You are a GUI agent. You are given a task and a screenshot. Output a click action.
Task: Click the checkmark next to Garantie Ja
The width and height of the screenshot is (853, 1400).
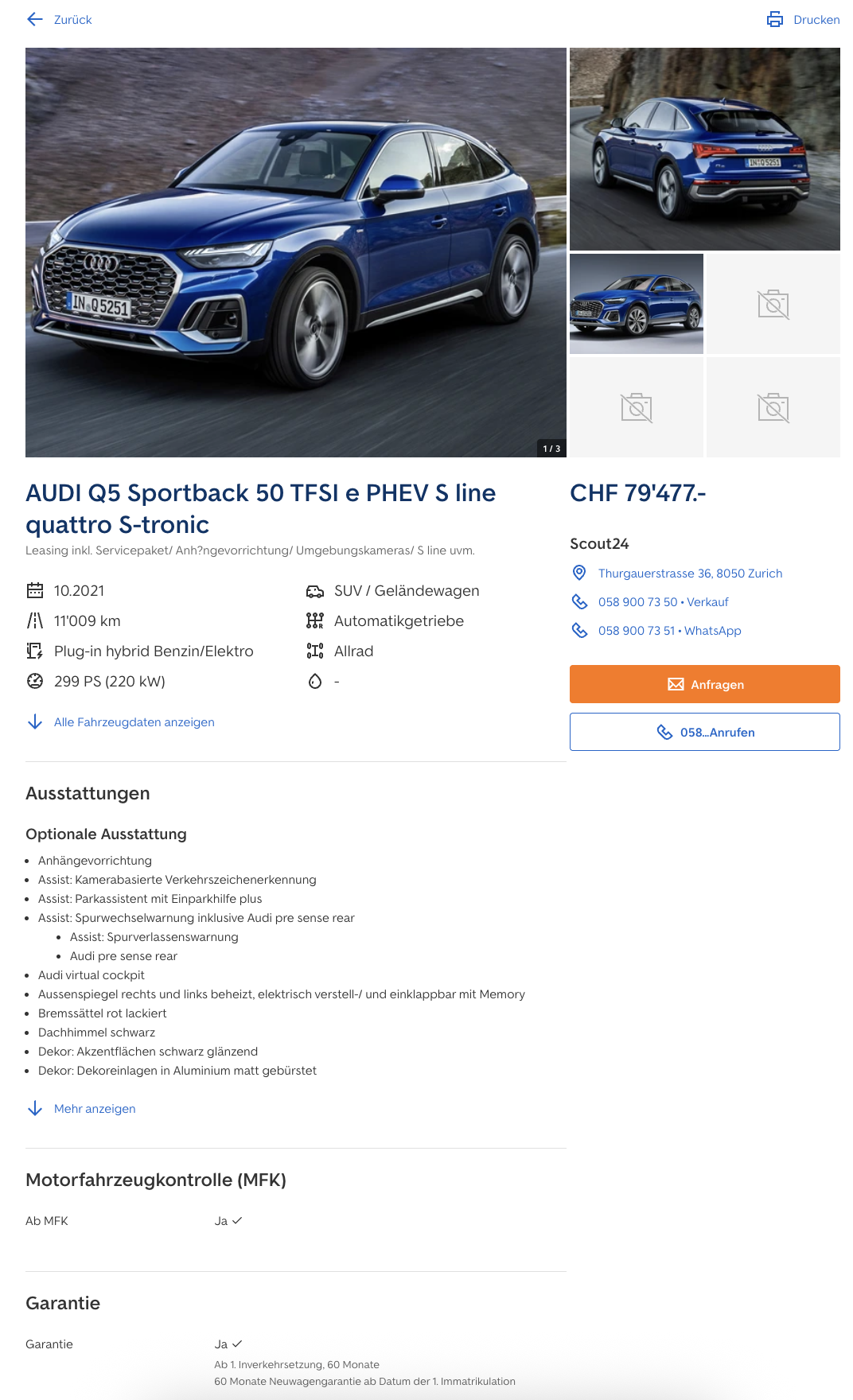point(236,1344)
